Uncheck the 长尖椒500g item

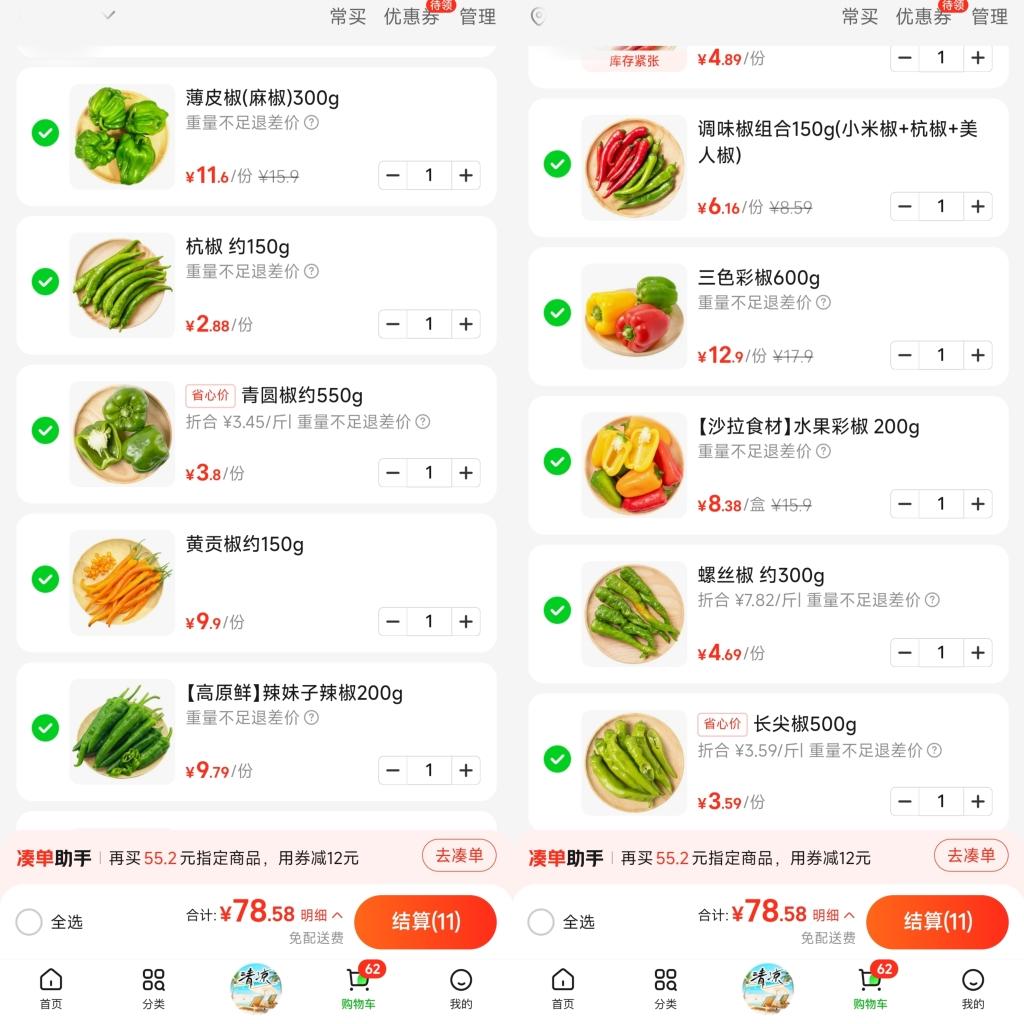(x=557, y=760)
